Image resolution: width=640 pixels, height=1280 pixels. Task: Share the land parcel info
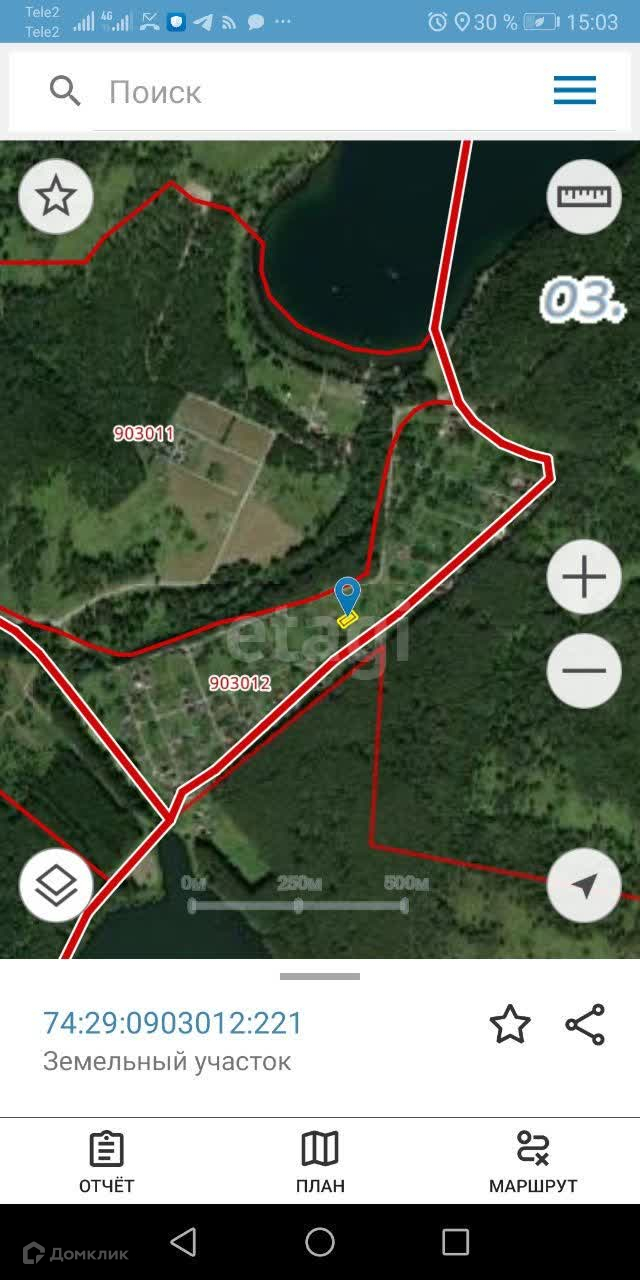585,1025
